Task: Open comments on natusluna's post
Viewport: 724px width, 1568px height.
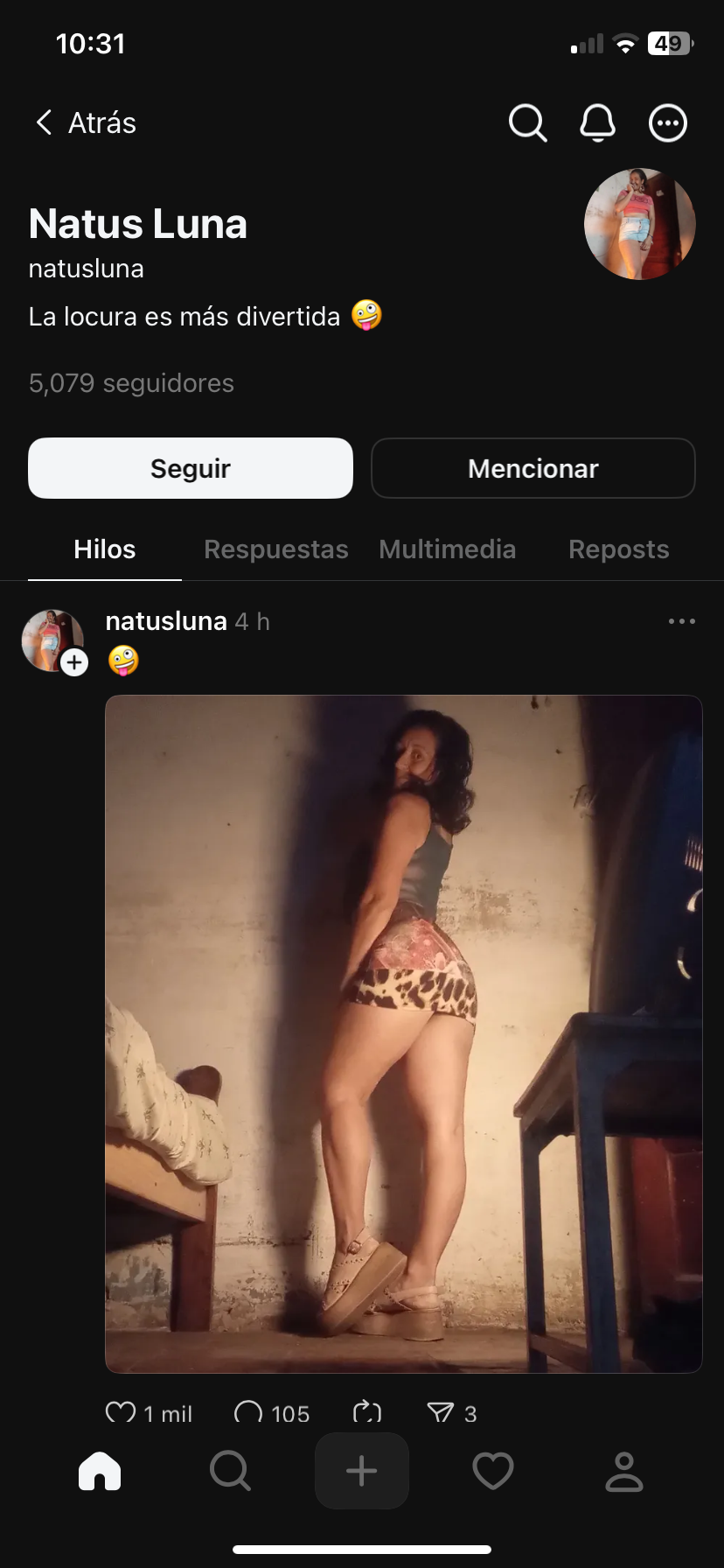Action: tap(248, 1411)
